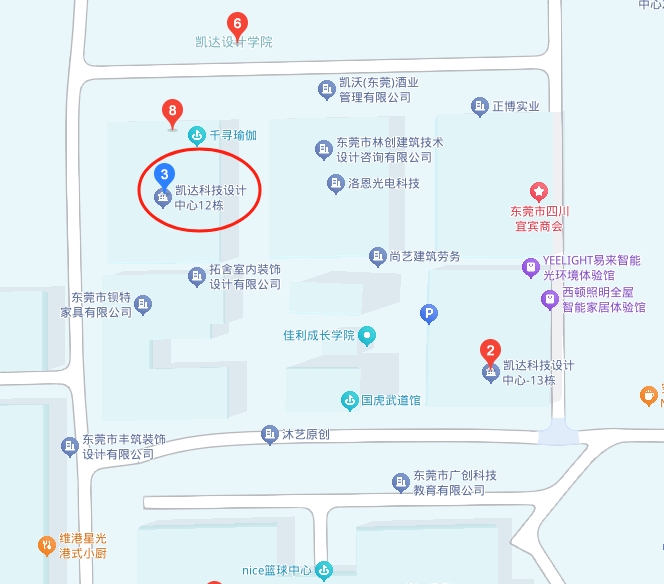Tap the parking lot P icon
The image size is (664, 584).
(x=429, y=315)
